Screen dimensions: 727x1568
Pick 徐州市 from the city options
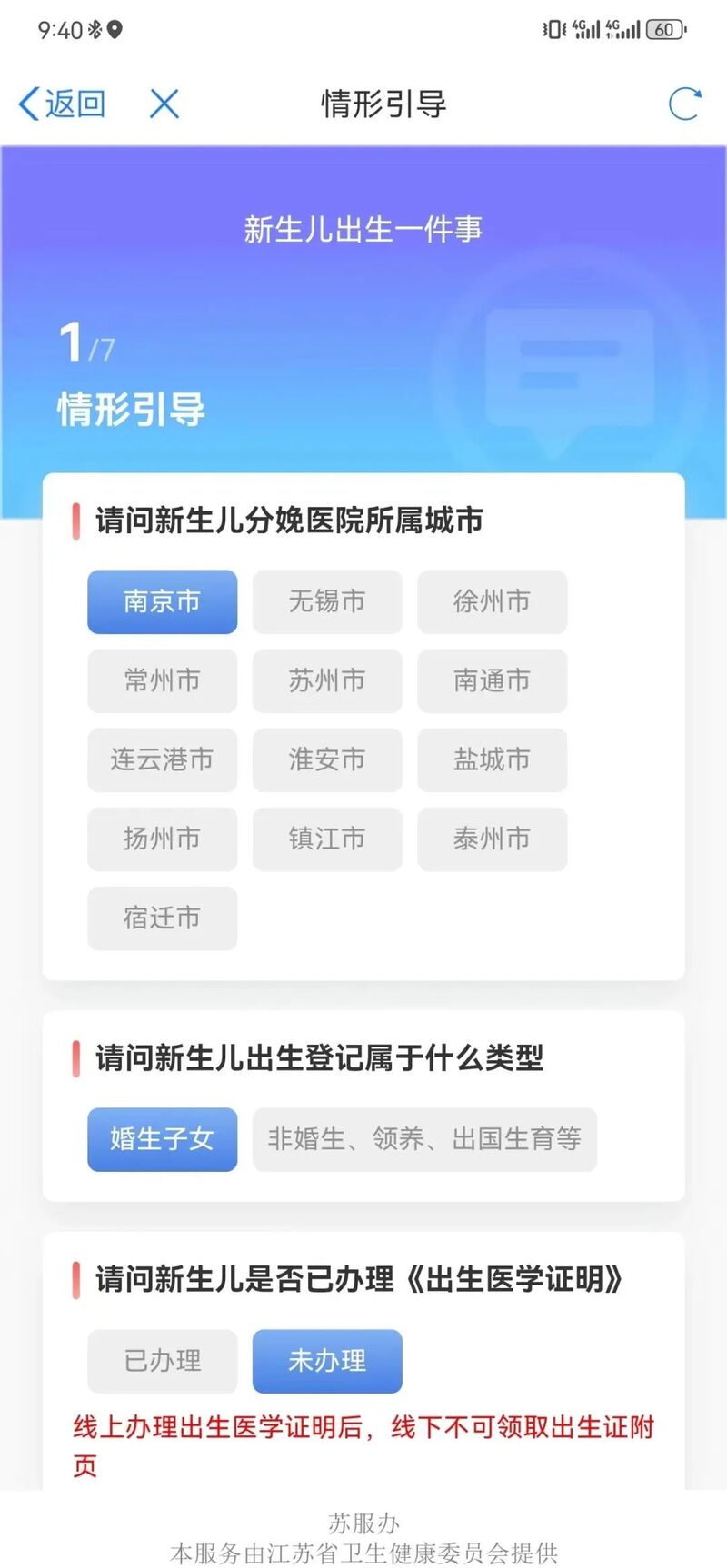click(x=492, y=601)
